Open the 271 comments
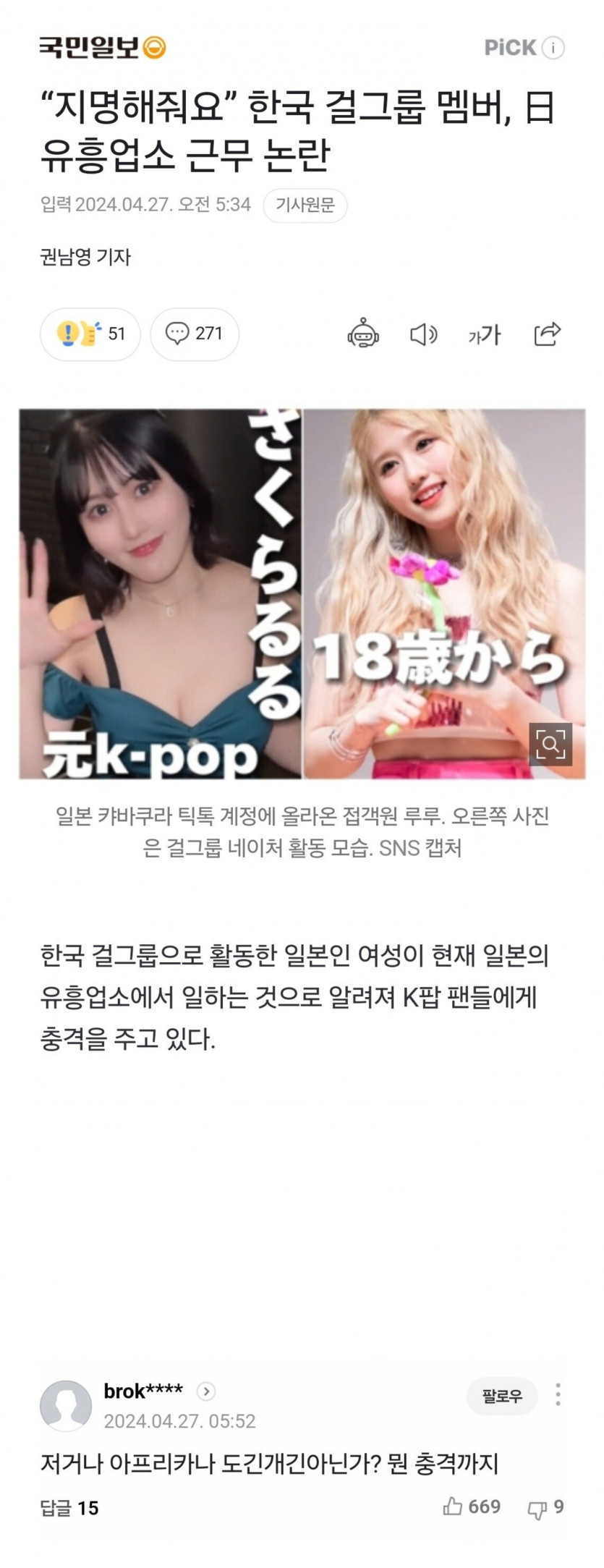Screen dimensions: 604x1568 (x=194, y=334)
